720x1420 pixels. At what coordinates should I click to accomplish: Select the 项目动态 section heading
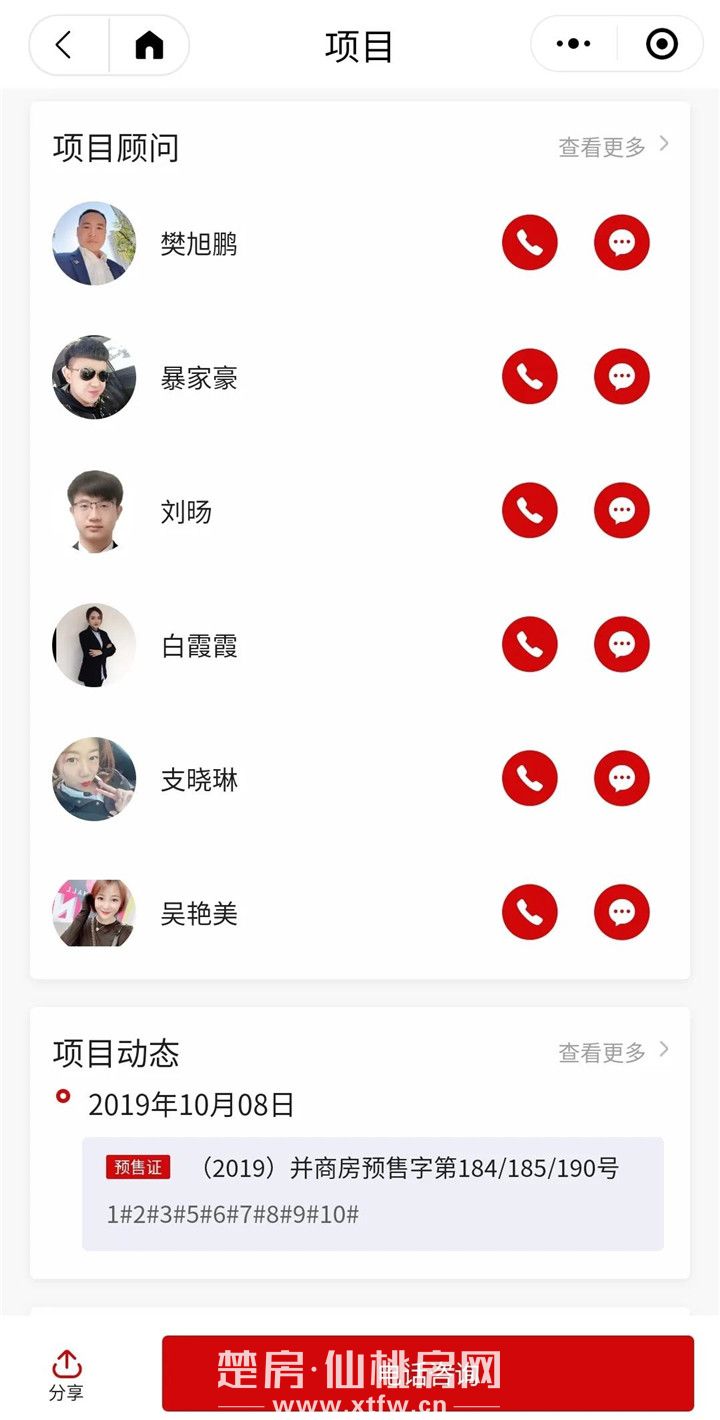115,1052
